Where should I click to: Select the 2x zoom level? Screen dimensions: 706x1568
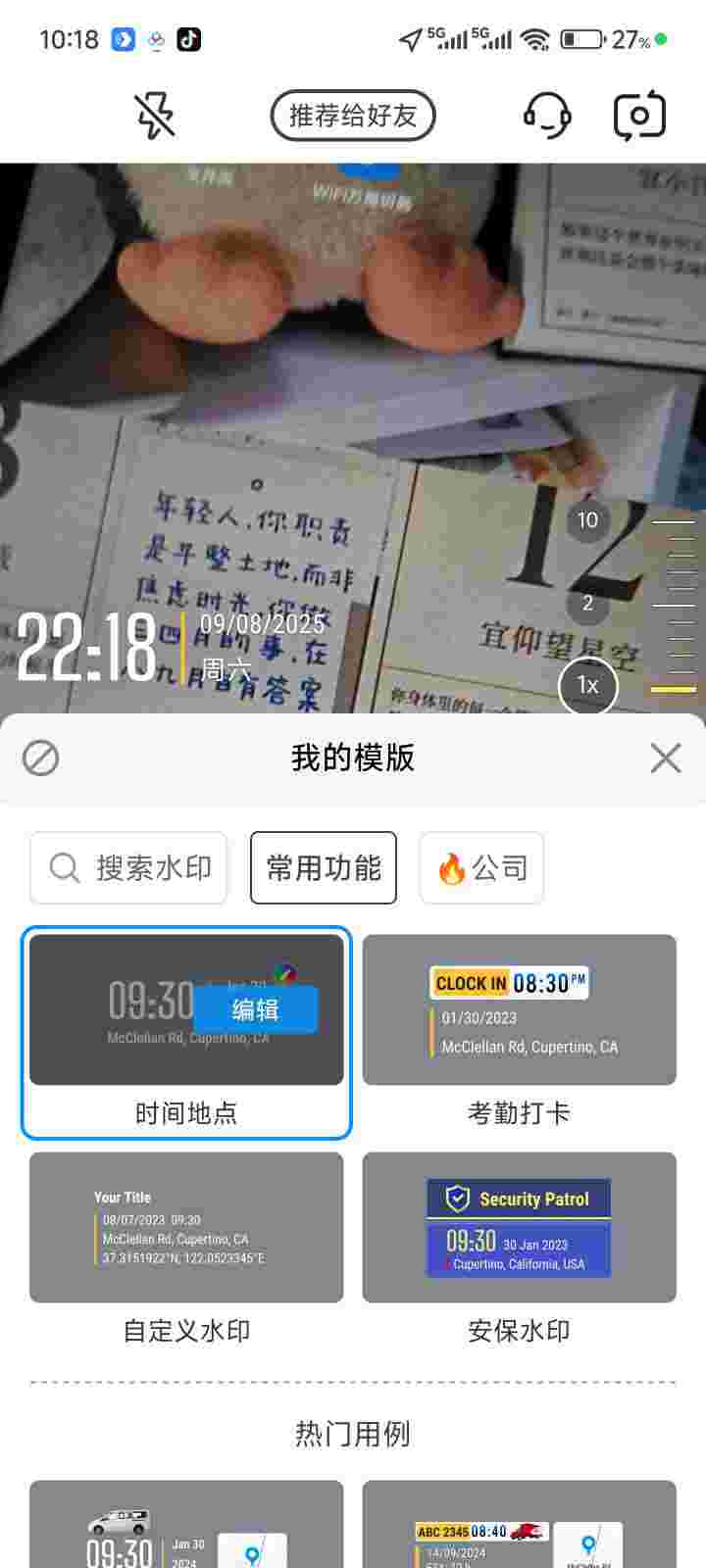tap(587, 603)
